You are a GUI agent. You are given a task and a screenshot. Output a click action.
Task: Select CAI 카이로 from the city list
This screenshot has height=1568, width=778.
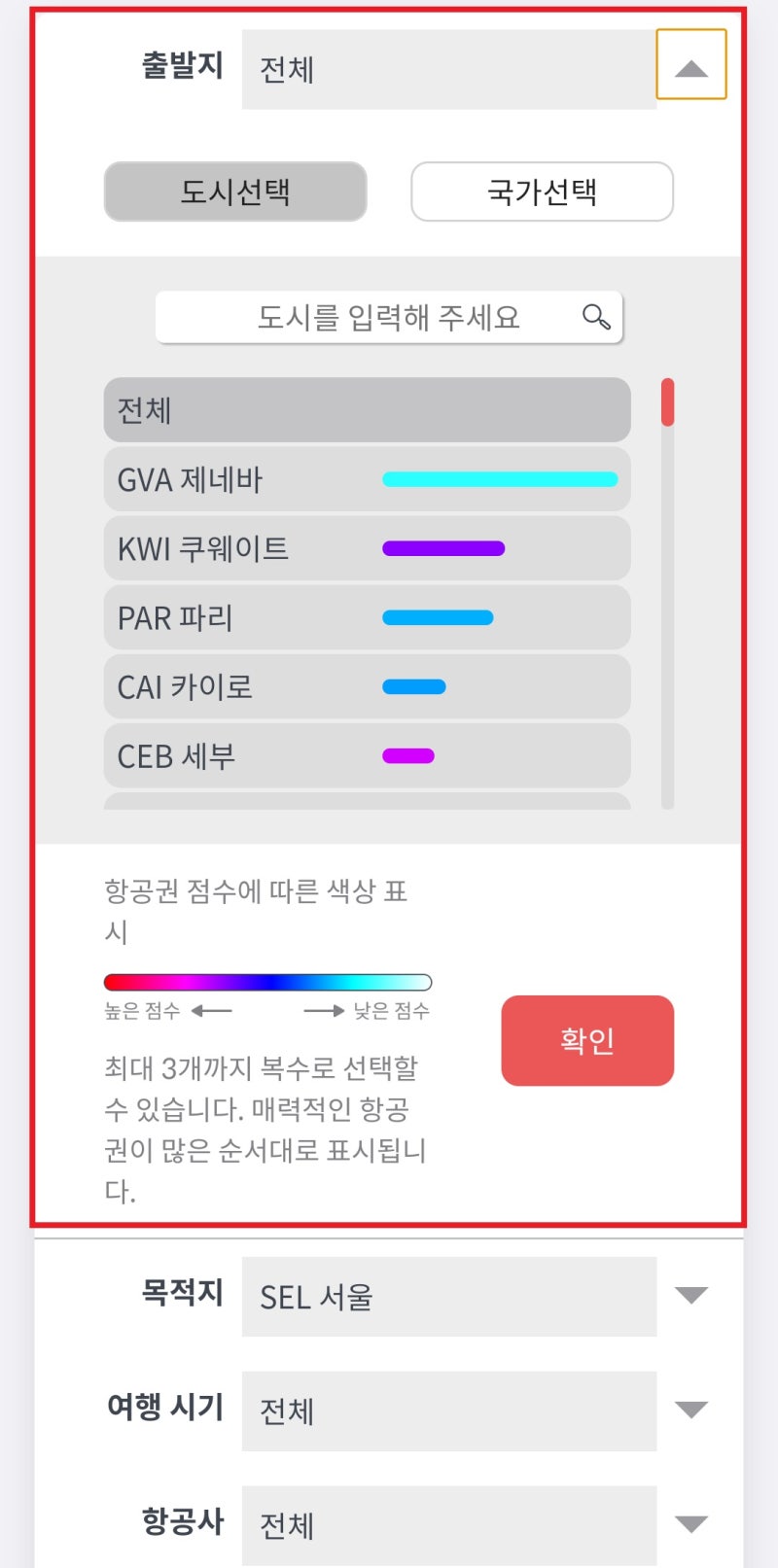point(243,686)
